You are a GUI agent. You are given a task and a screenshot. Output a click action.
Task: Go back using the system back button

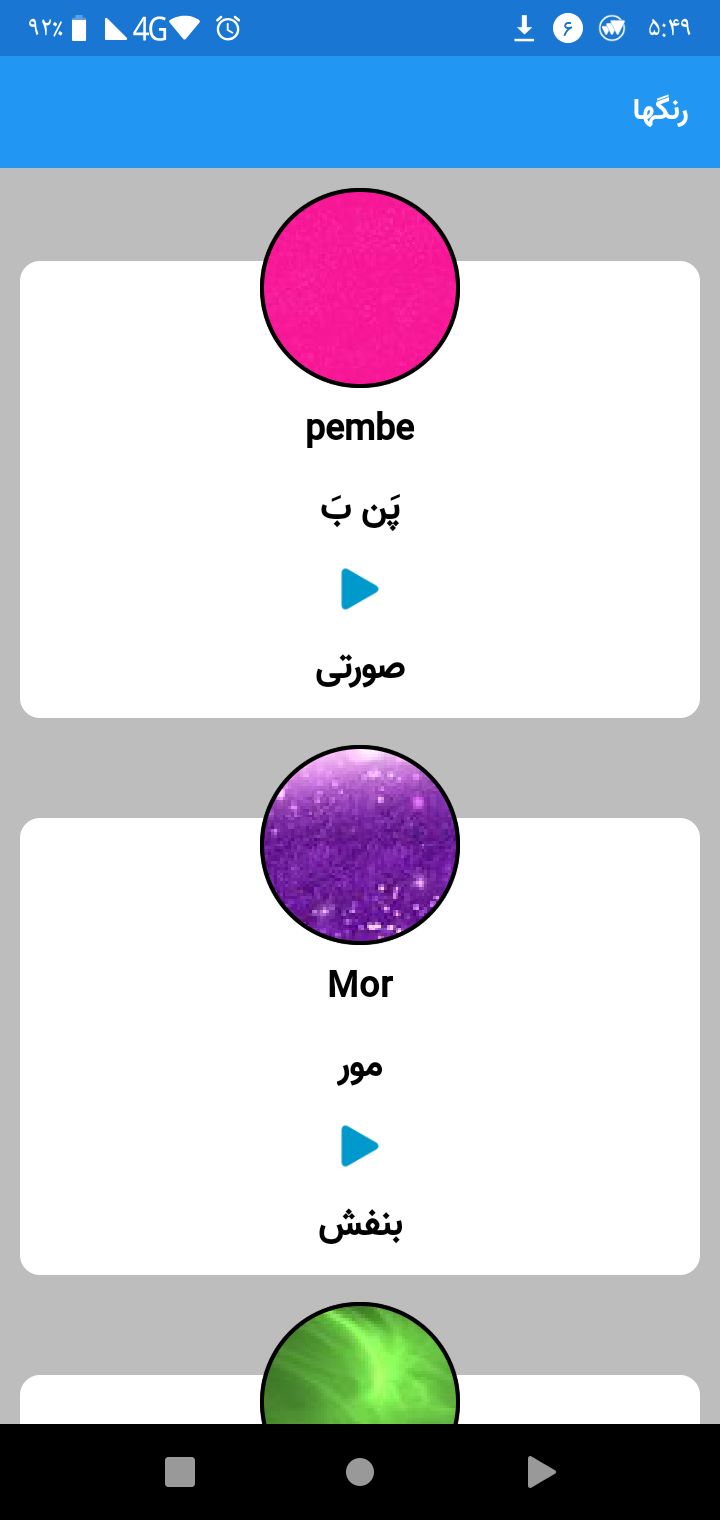pos(540,1472)
